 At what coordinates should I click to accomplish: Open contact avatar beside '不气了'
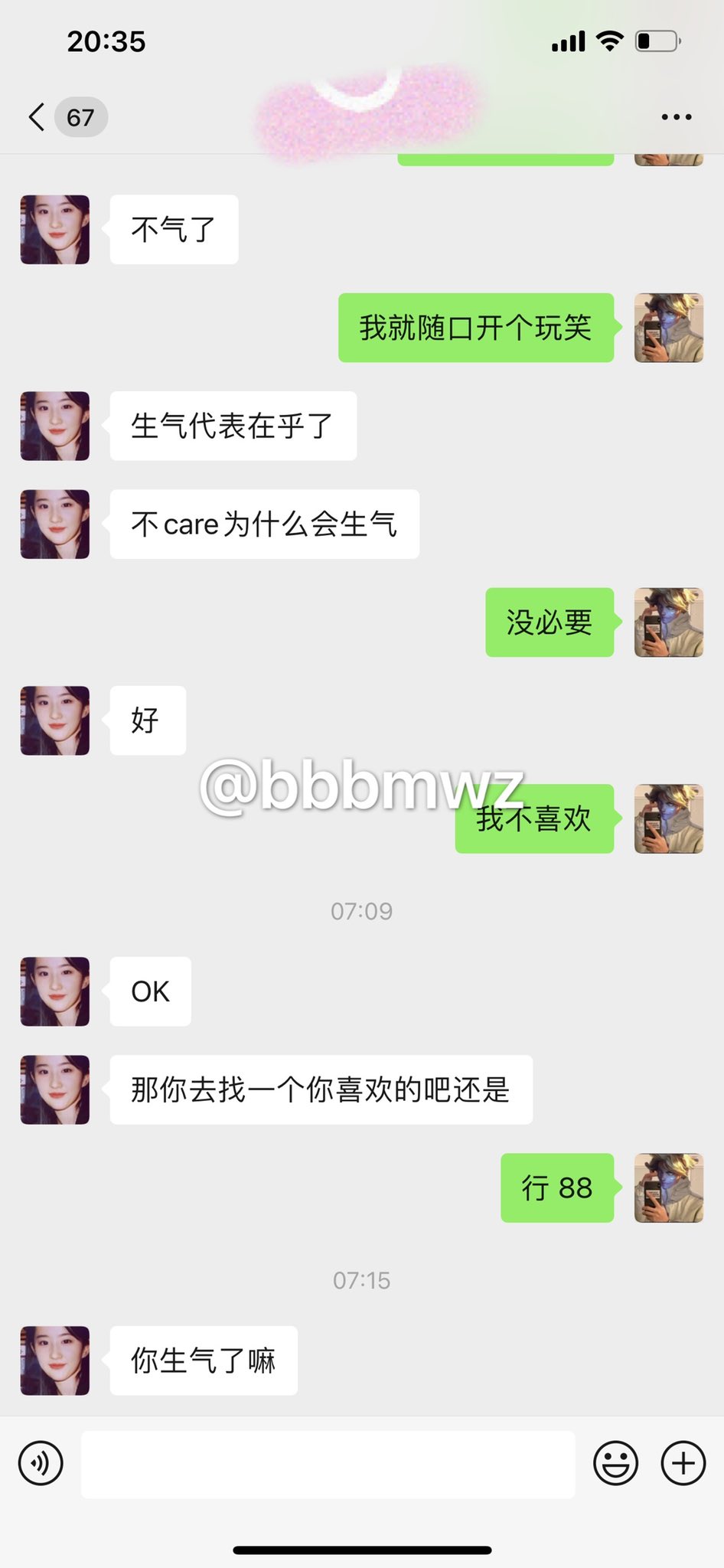(55, 230)
